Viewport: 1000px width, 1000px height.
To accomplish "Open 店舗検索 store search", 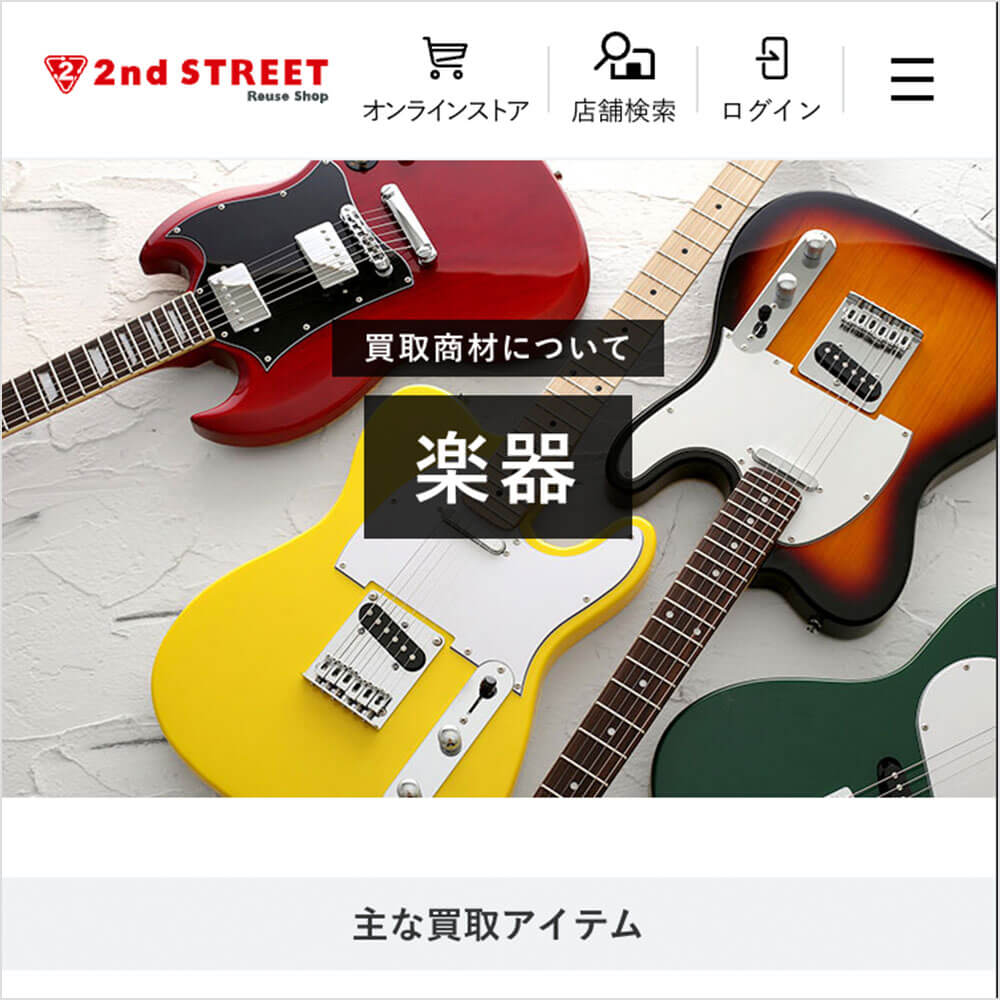I will pyautogui.click(x=623, y=80).
